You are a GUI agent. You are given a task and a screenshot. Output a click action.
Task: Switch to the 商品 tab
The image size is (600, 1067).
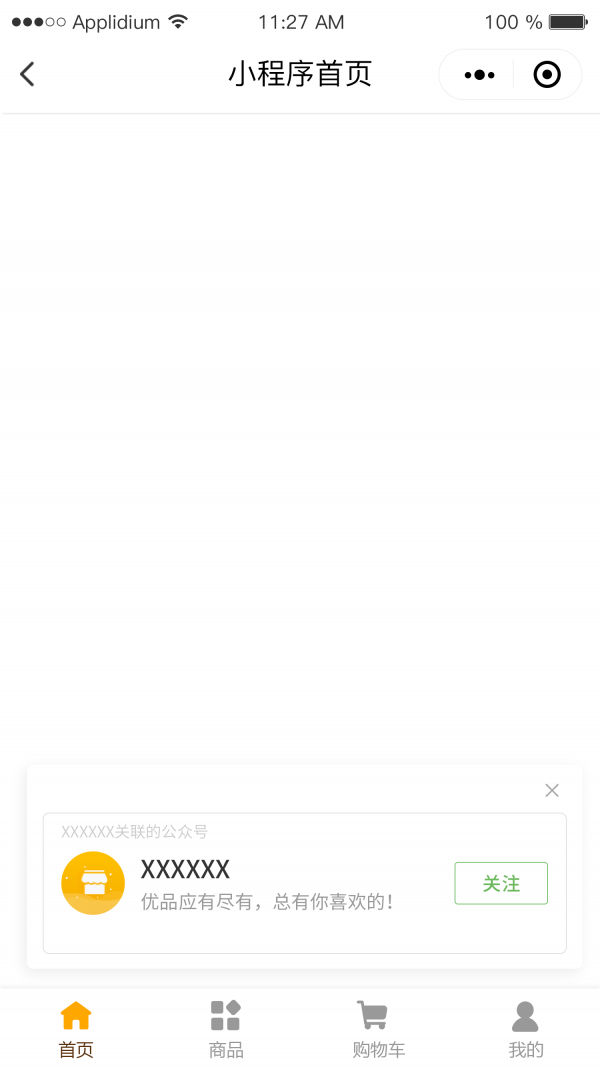point(226,1029)
